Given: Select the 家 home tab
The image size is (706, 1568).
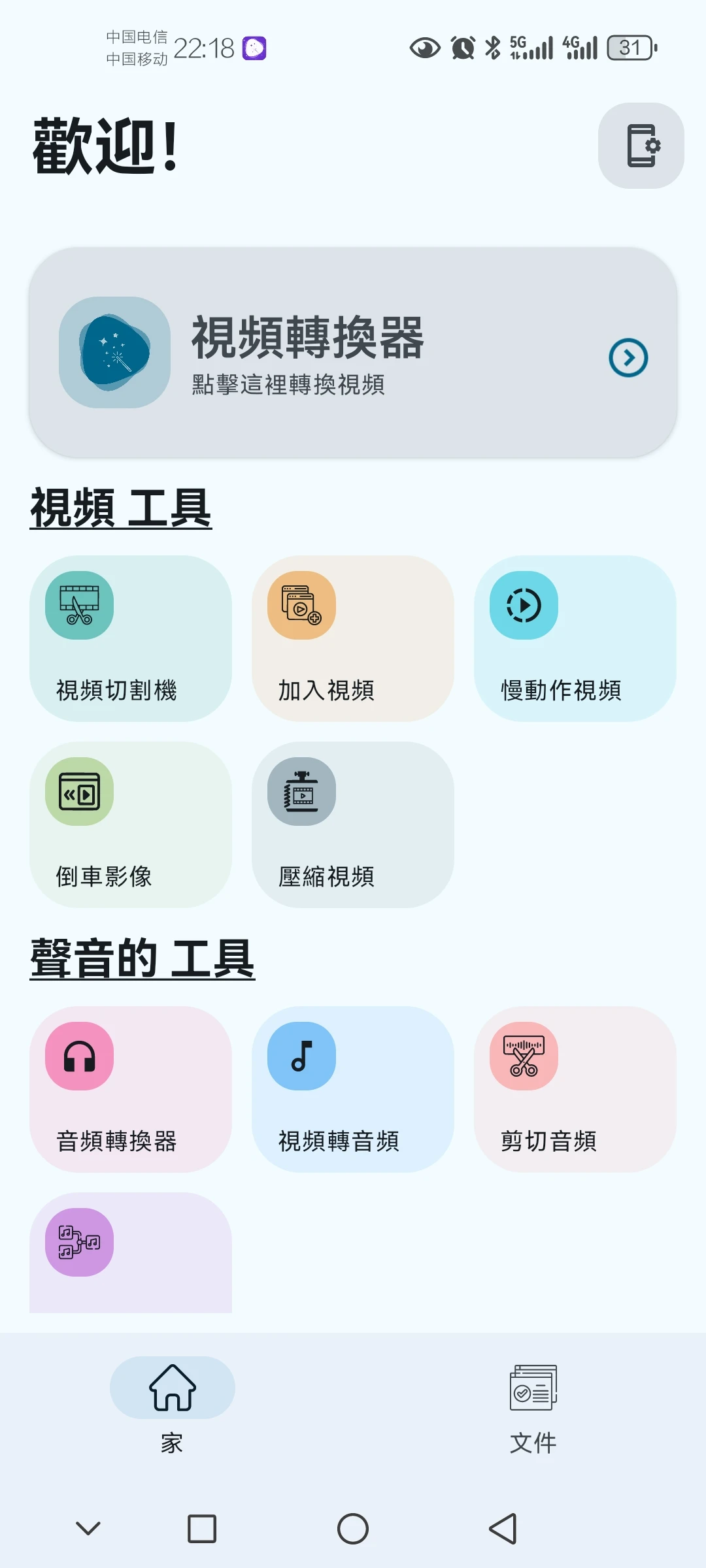Looking at the screenshot, I should coord(172,1408).
